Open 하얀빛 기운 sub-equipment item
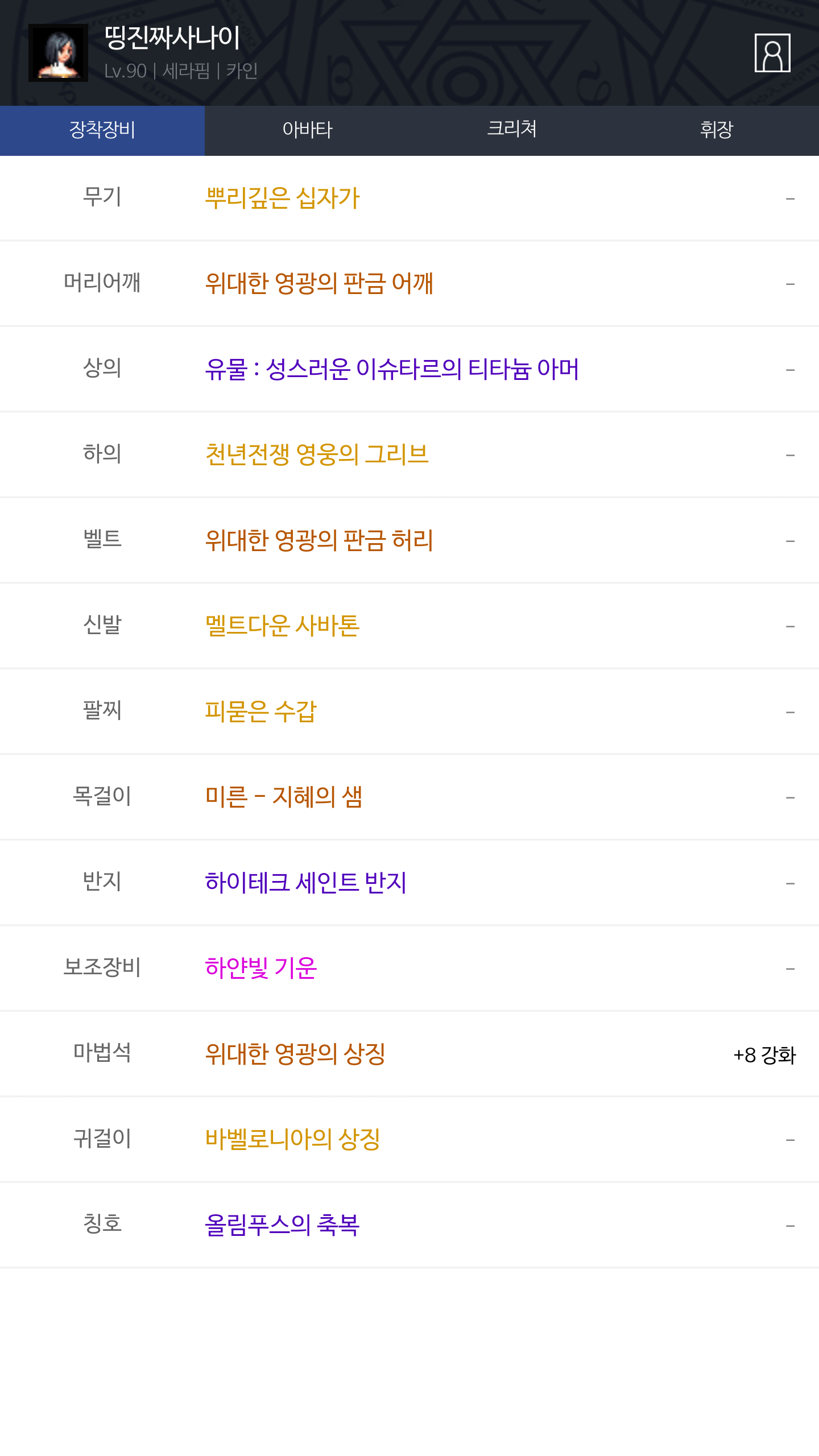 (260, 968)
